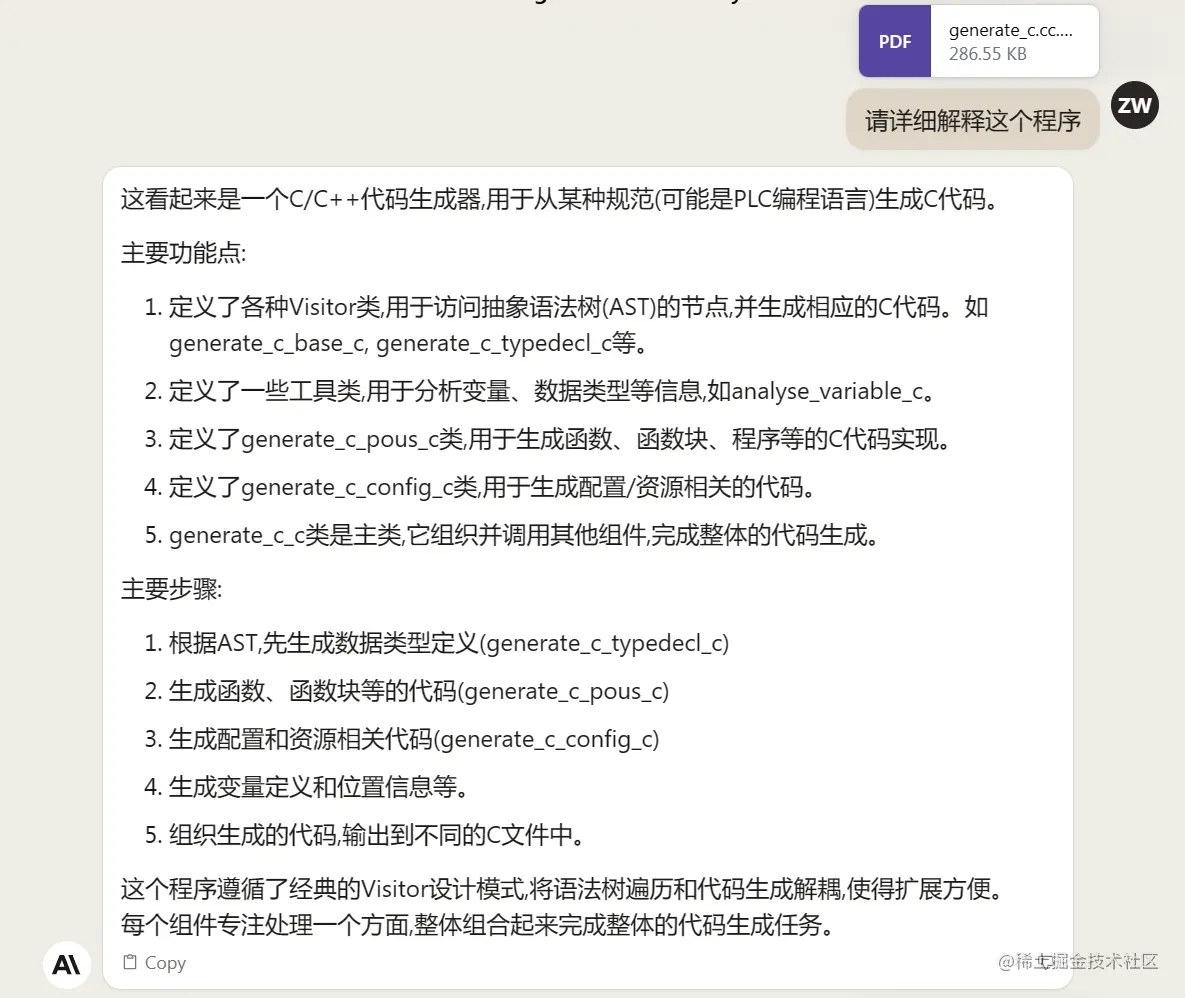
Task: Tap the ZW user avatar
Action: click(1135, 105)
